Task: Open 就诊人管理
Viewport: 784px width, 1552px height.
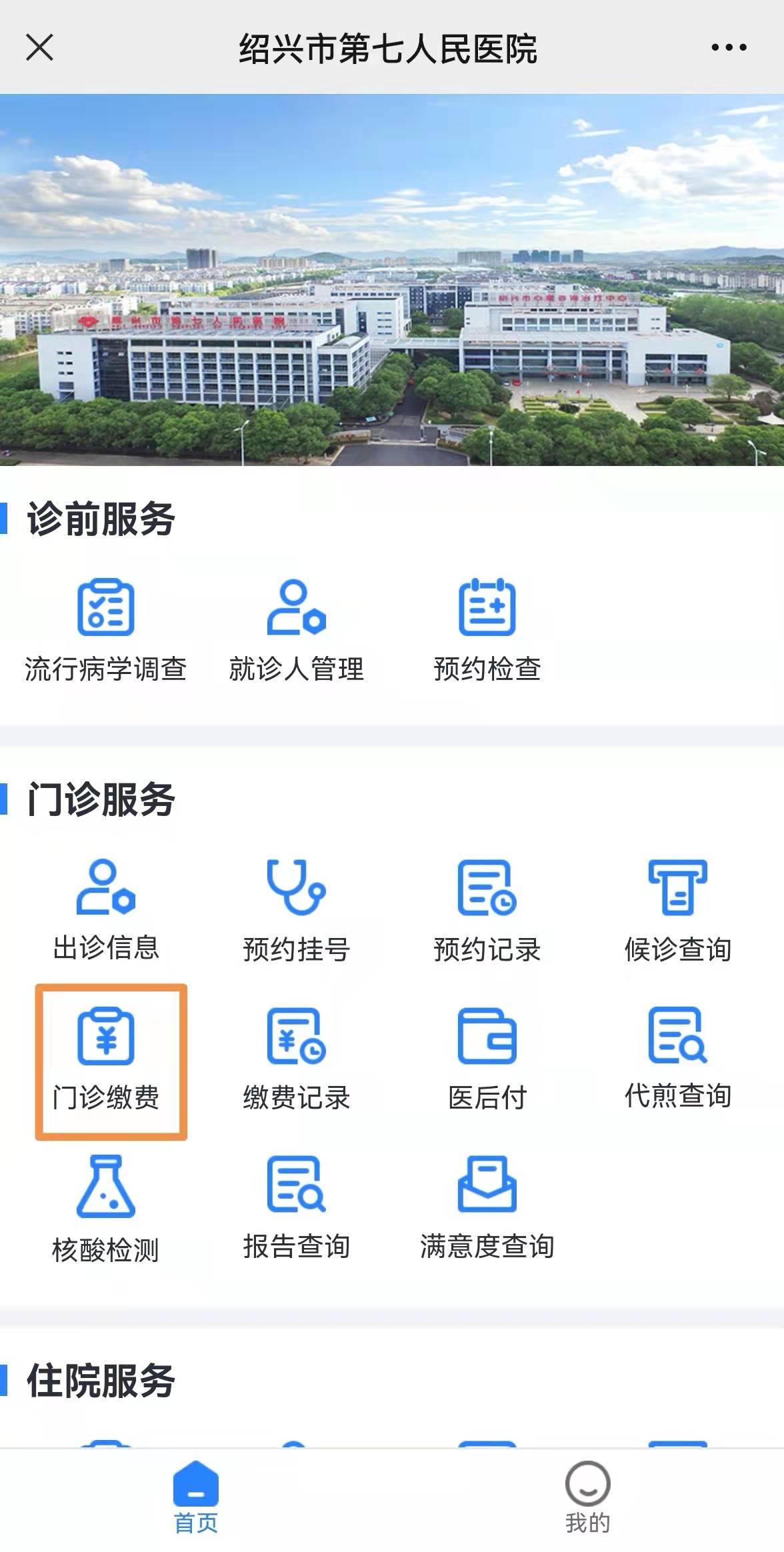Action: (x=297, y=630)
